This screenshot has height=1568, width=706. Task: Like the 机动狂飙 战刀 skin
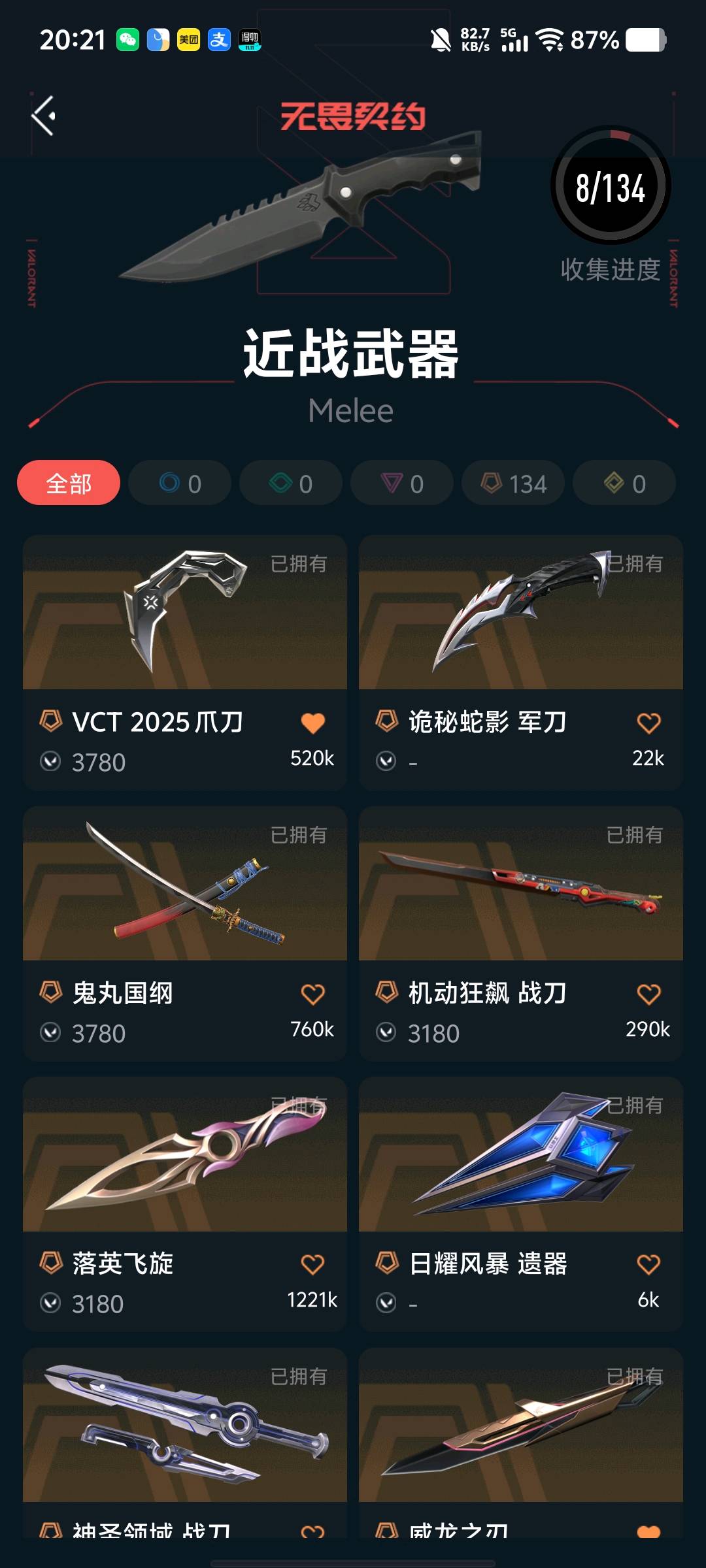pyautogui.click(x=648, y=994)
